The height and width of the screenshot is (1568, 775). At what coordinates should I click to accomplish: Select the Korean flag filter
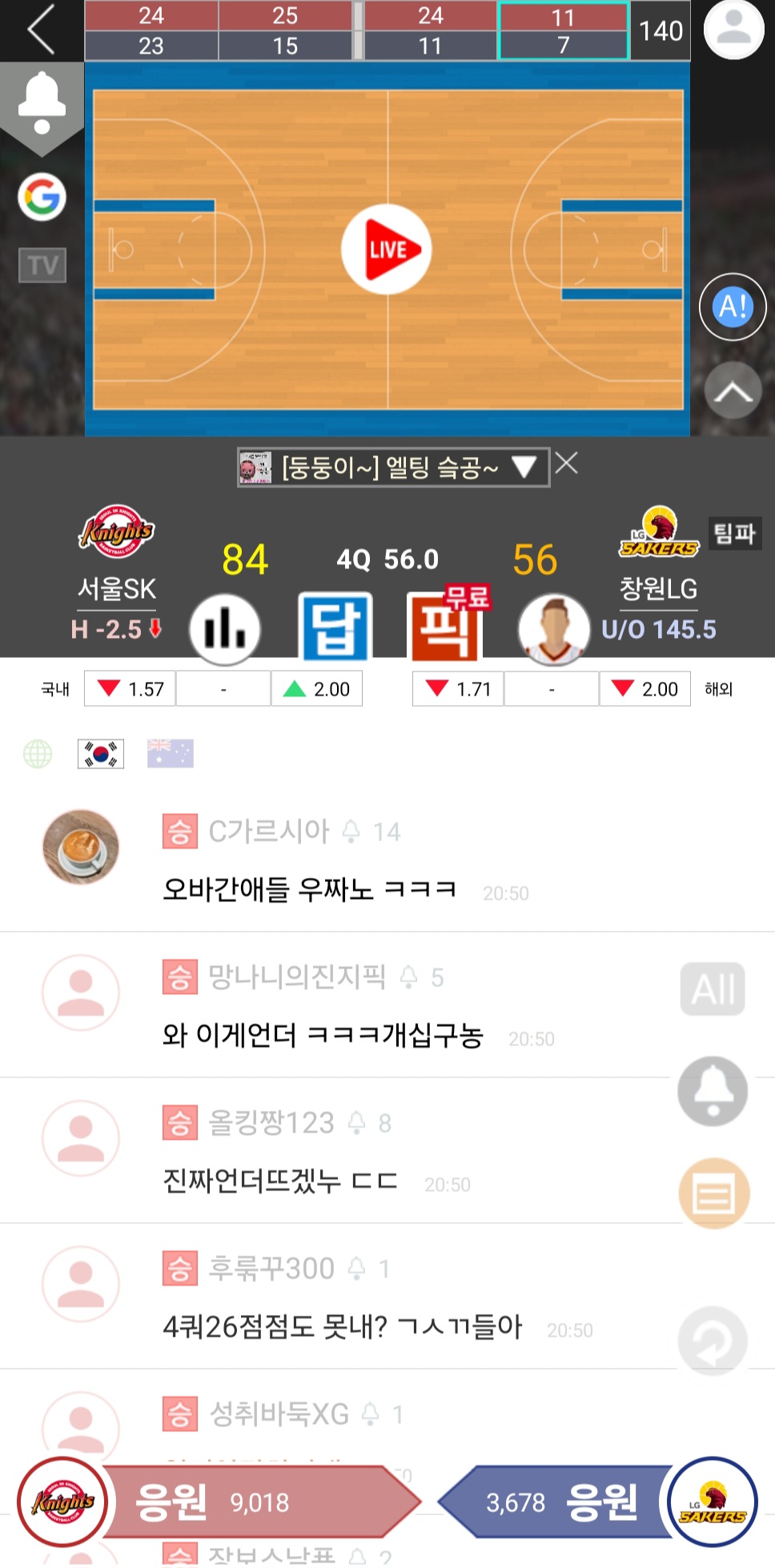click(101, 753)
